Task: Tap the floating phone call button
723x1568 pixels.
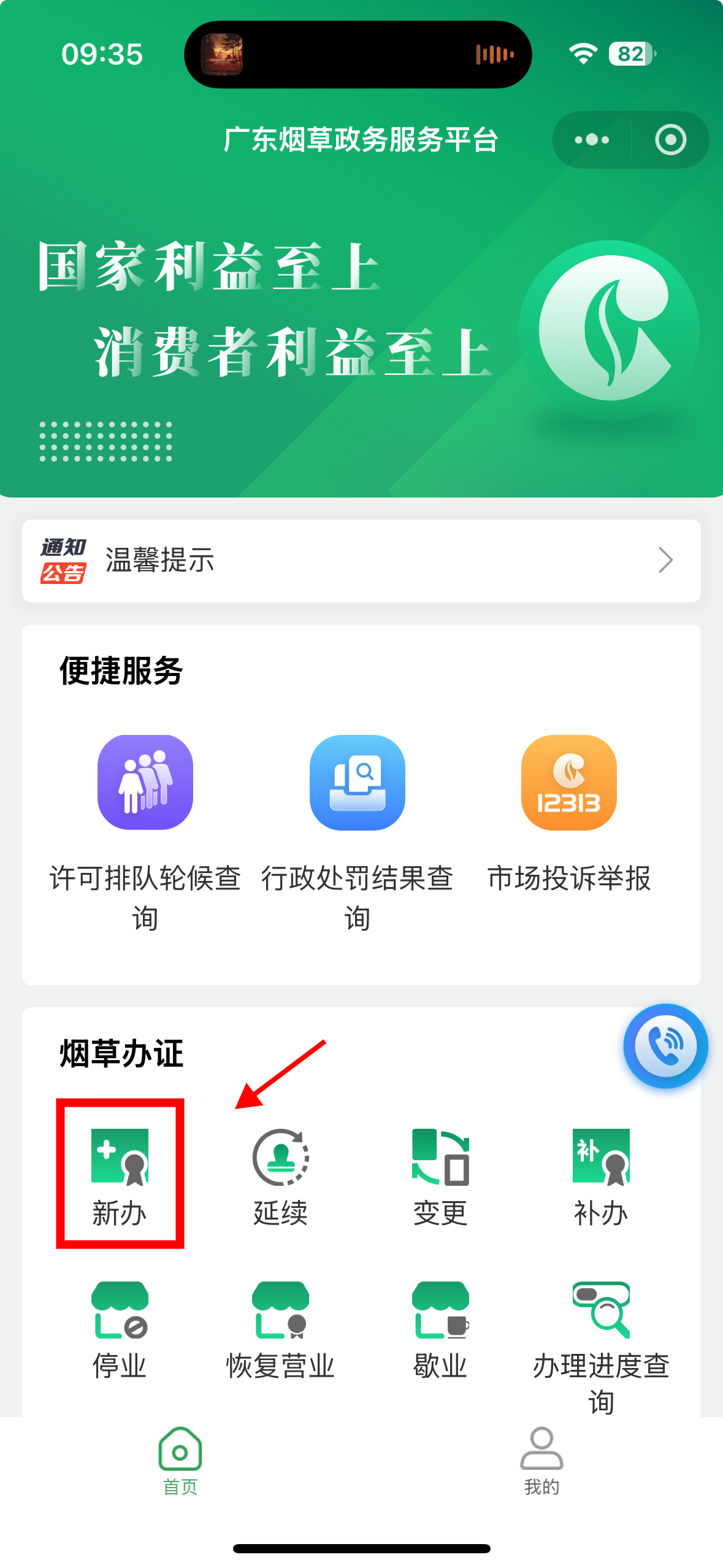Action: [665, 1045]
